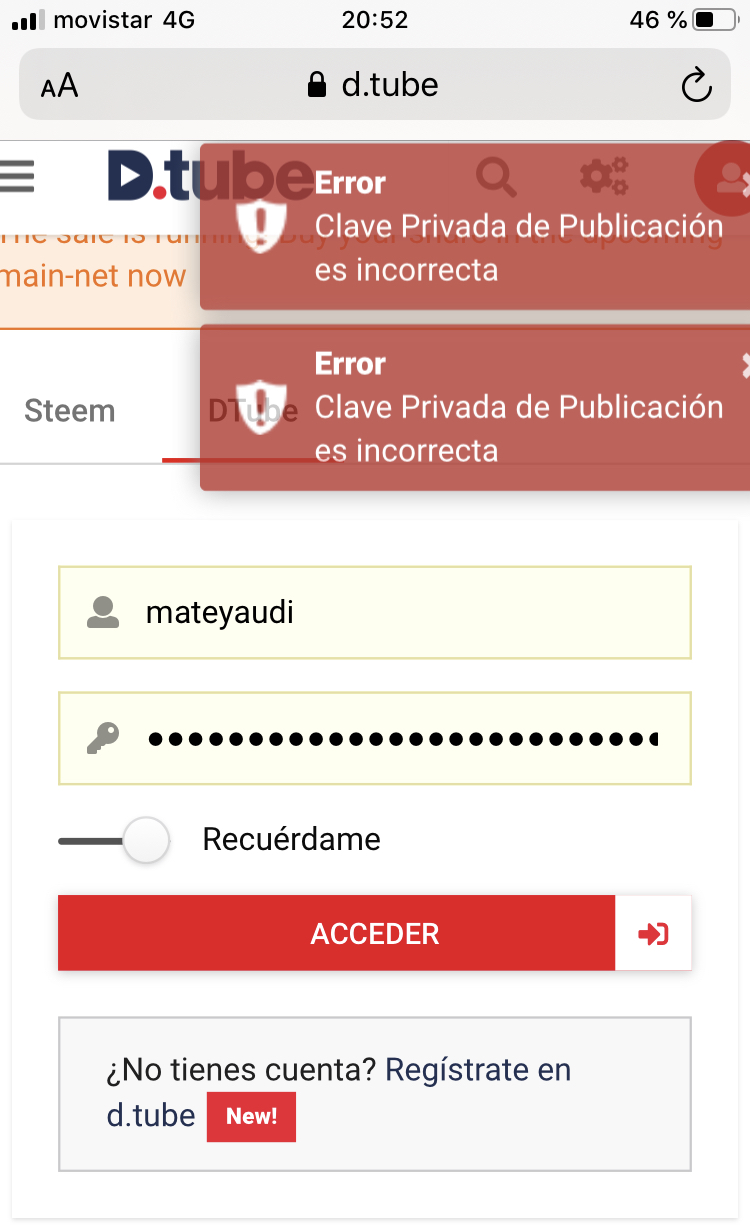Image resolution: width=750 pixels, height=1226 pixels.
Task: Switch to the Steem login tab
Action: (70, 411)
